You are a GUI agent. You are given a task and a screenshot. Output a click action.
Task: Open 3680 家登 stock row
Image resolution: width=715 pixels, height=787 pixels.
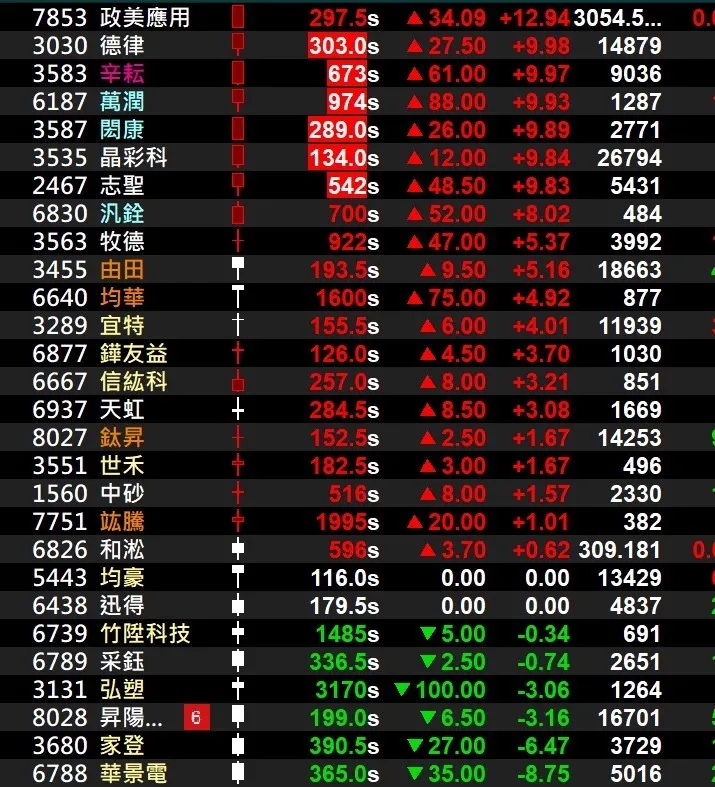click(x=122, y=745)
